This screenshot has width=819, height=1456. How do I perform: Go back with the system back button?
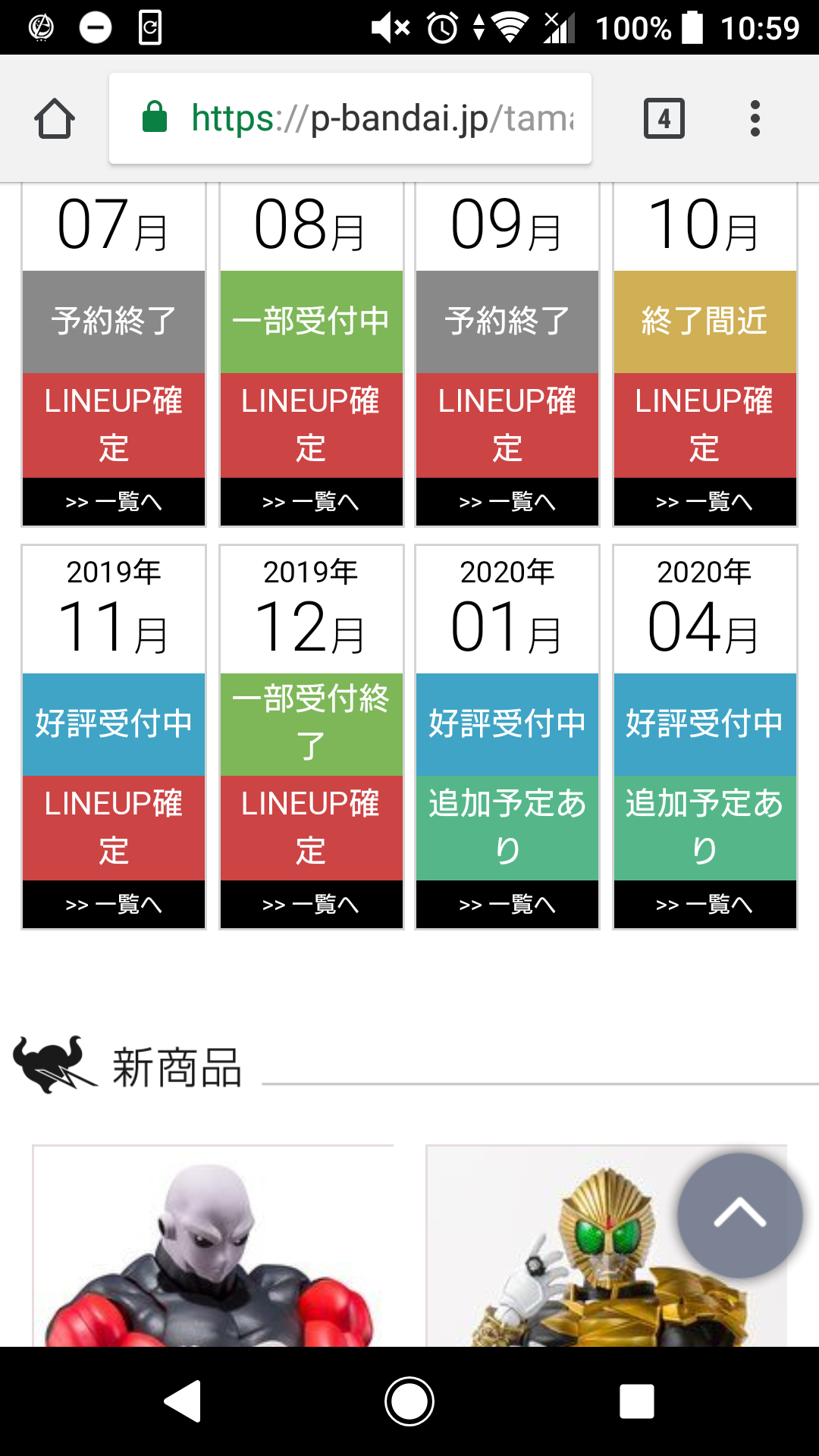pos(183,1401)
